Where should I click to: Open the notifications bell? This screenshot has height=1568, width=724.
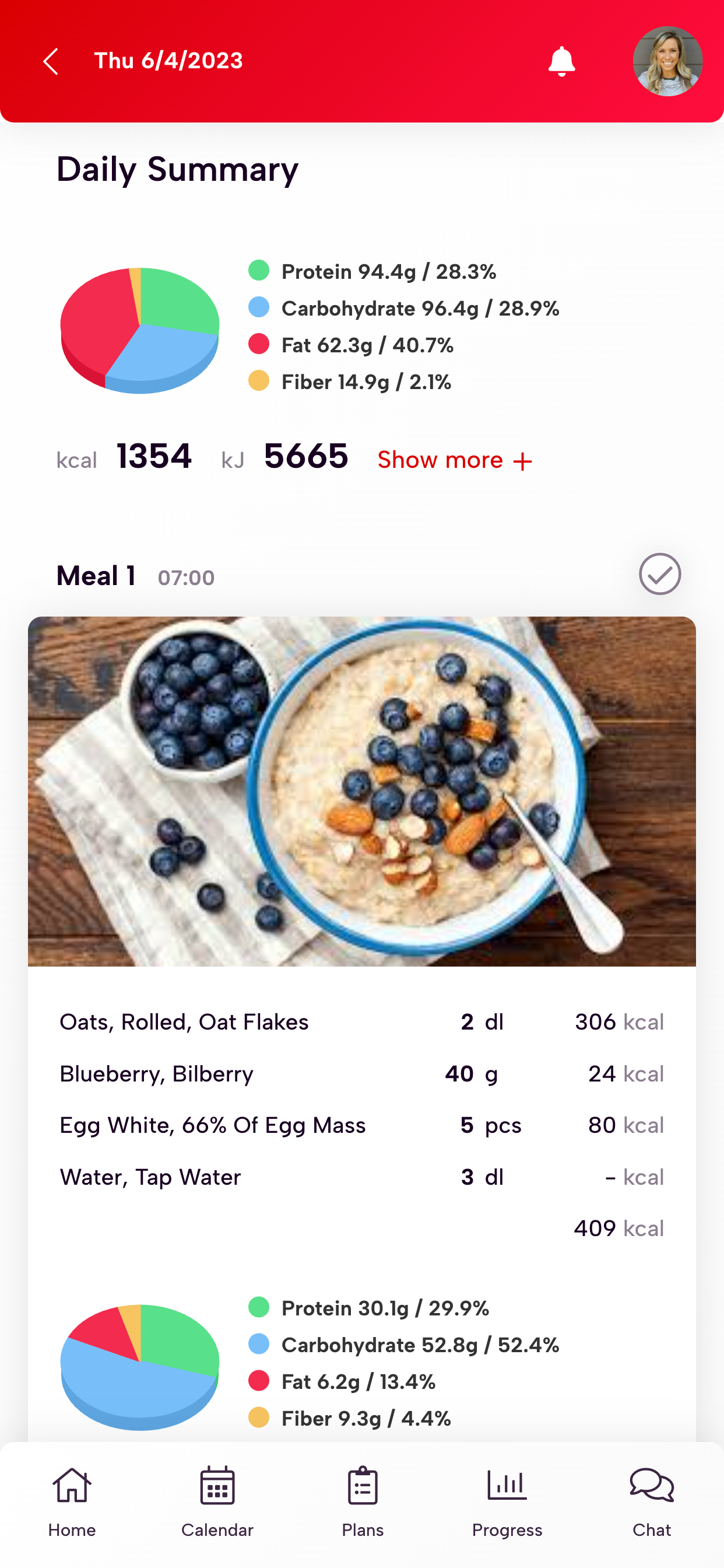(x=561, y=61)
